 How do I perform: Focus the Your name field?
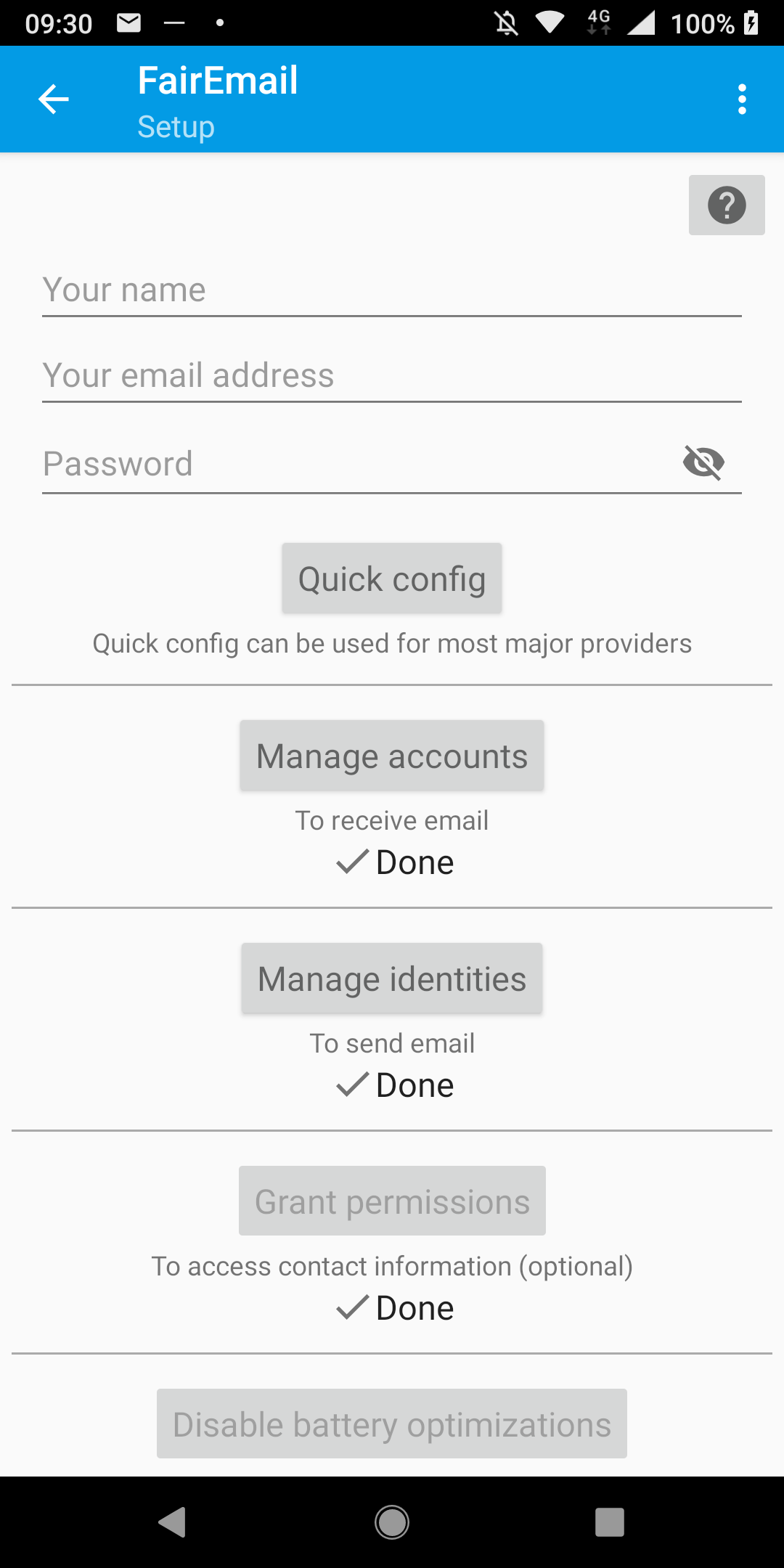pyautogui.click(x=392, y=290)
